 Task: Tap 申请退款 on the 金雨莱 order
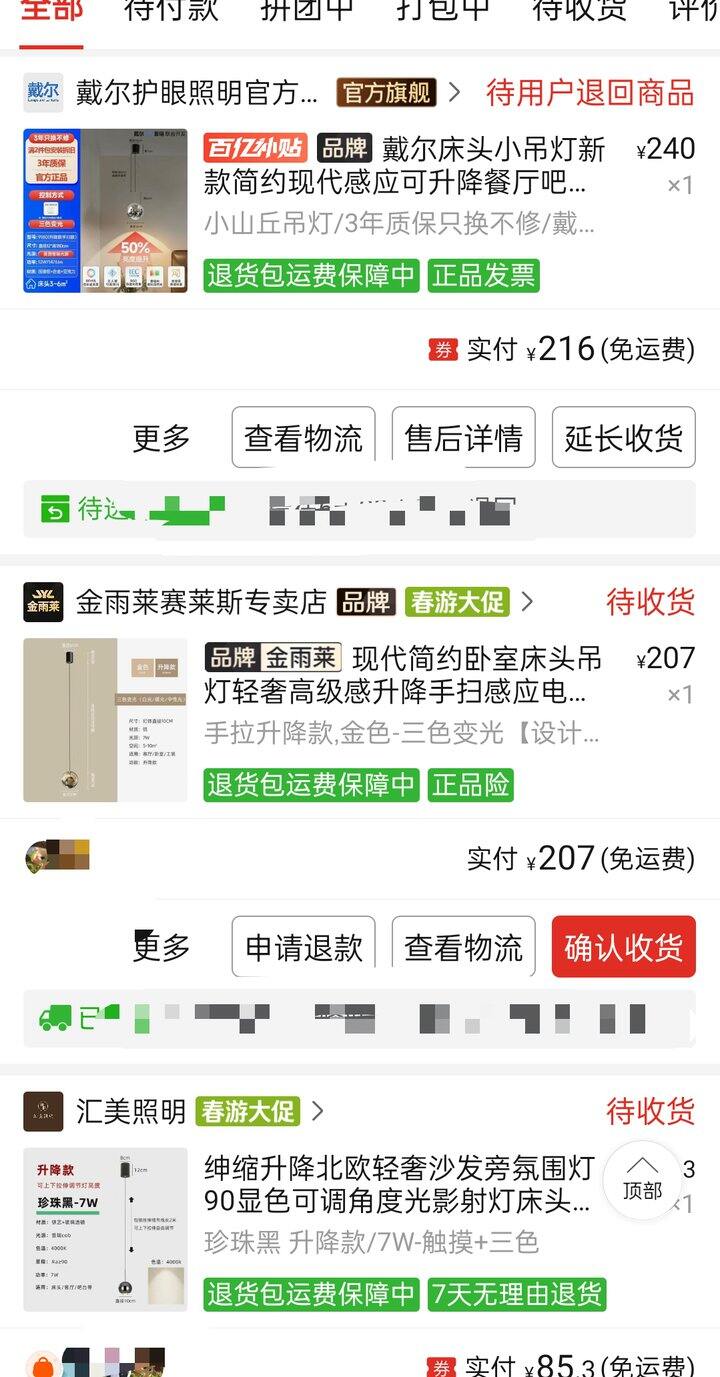click(x=304, y=947)
